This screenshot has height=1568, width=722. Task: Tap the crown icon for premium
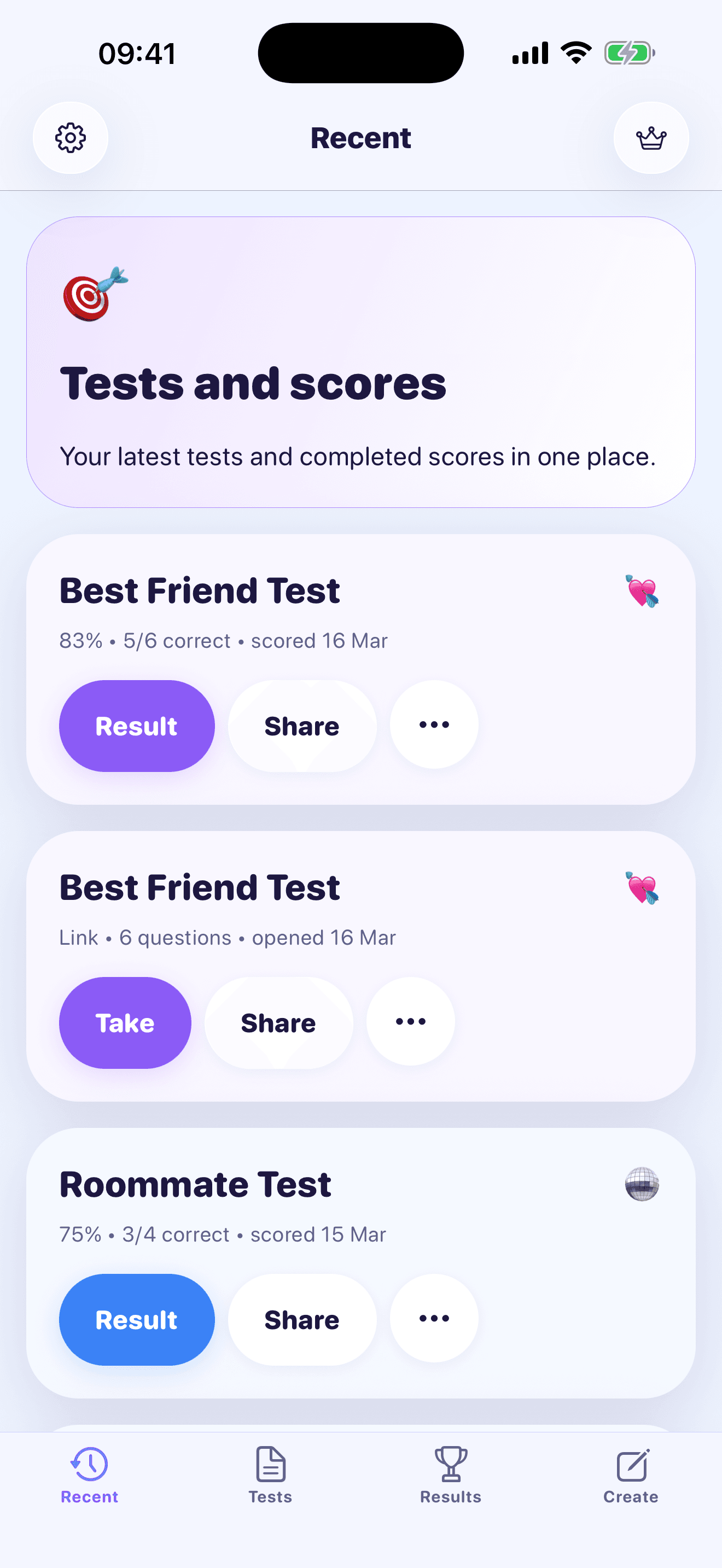coord(651,138)
